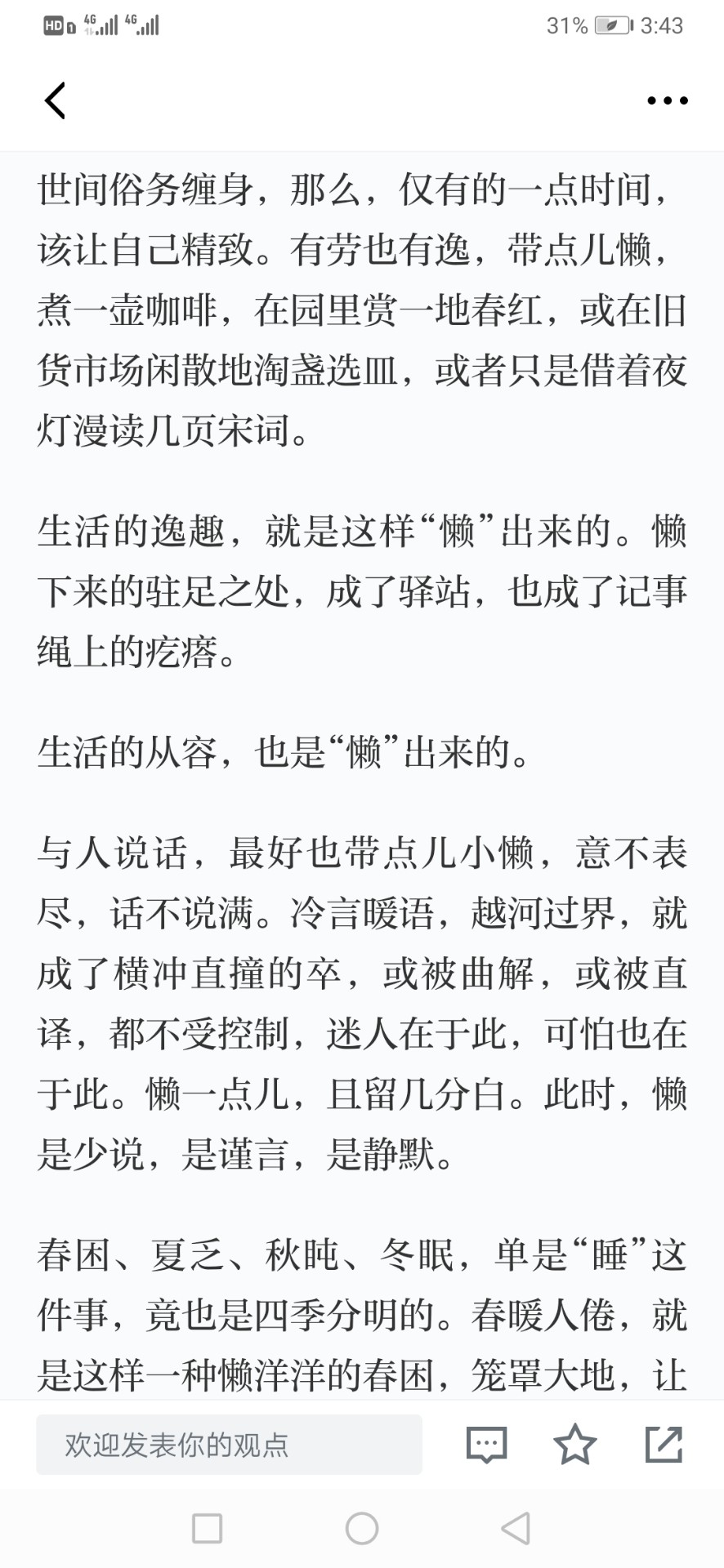Screen dimensions: 724x1568
Task: Tap the system back triangle button
Action: [x=516, y=1528]
